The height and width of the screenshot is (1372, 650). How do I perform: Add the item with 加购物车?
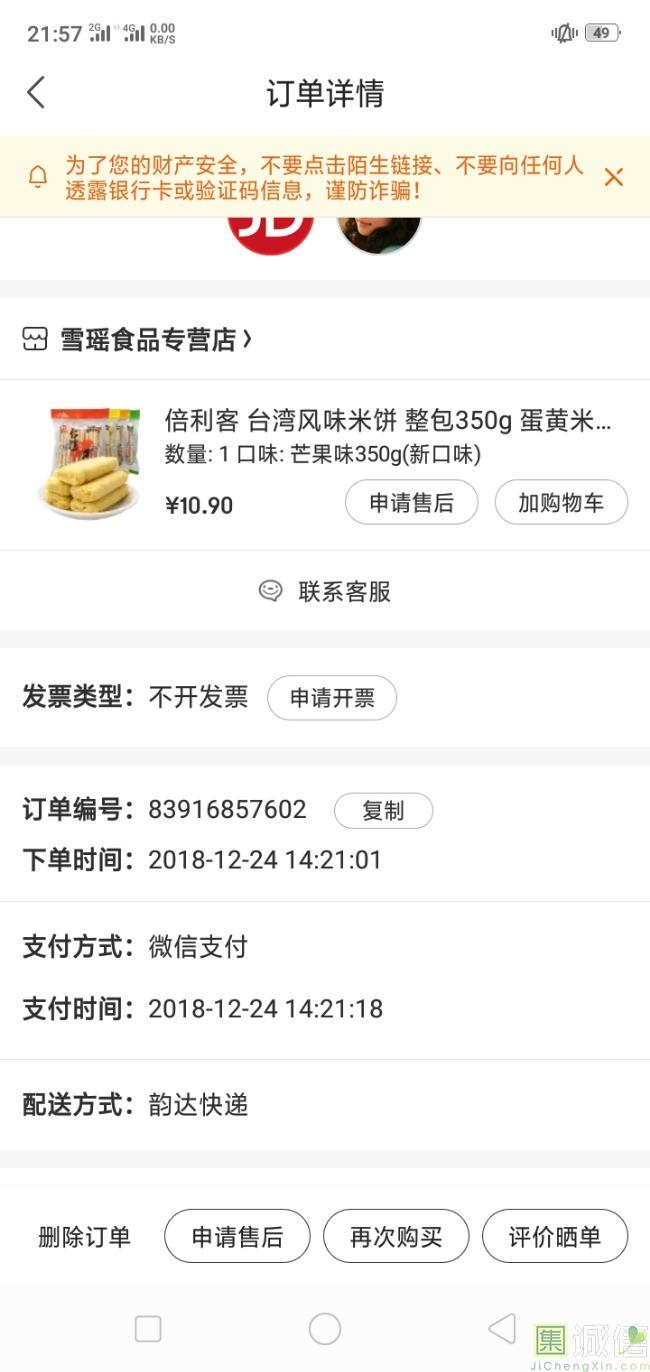[561, 503]
